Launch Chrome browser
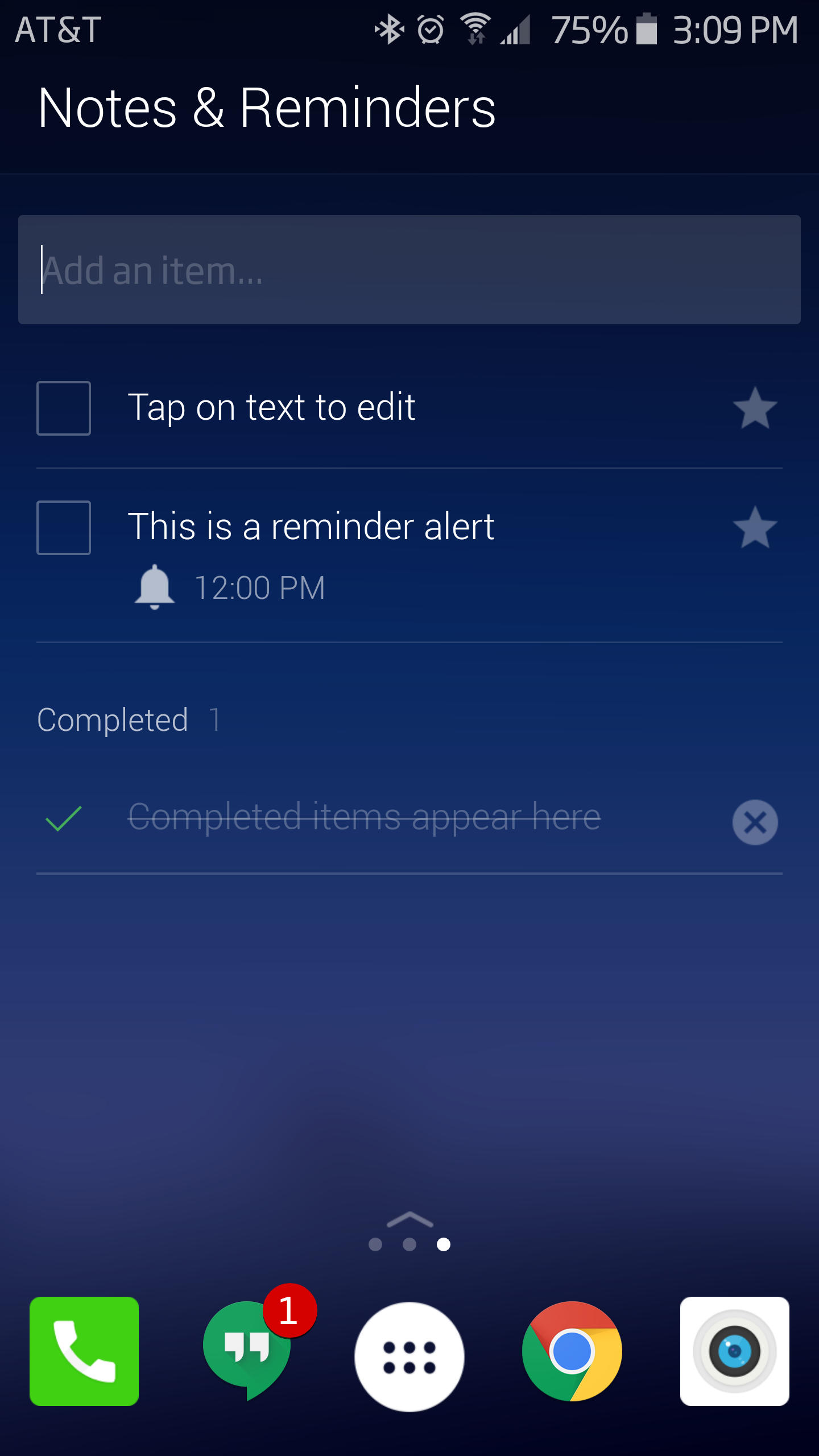This screenshot has height=1456, width=819. [x=572, y=1351]
